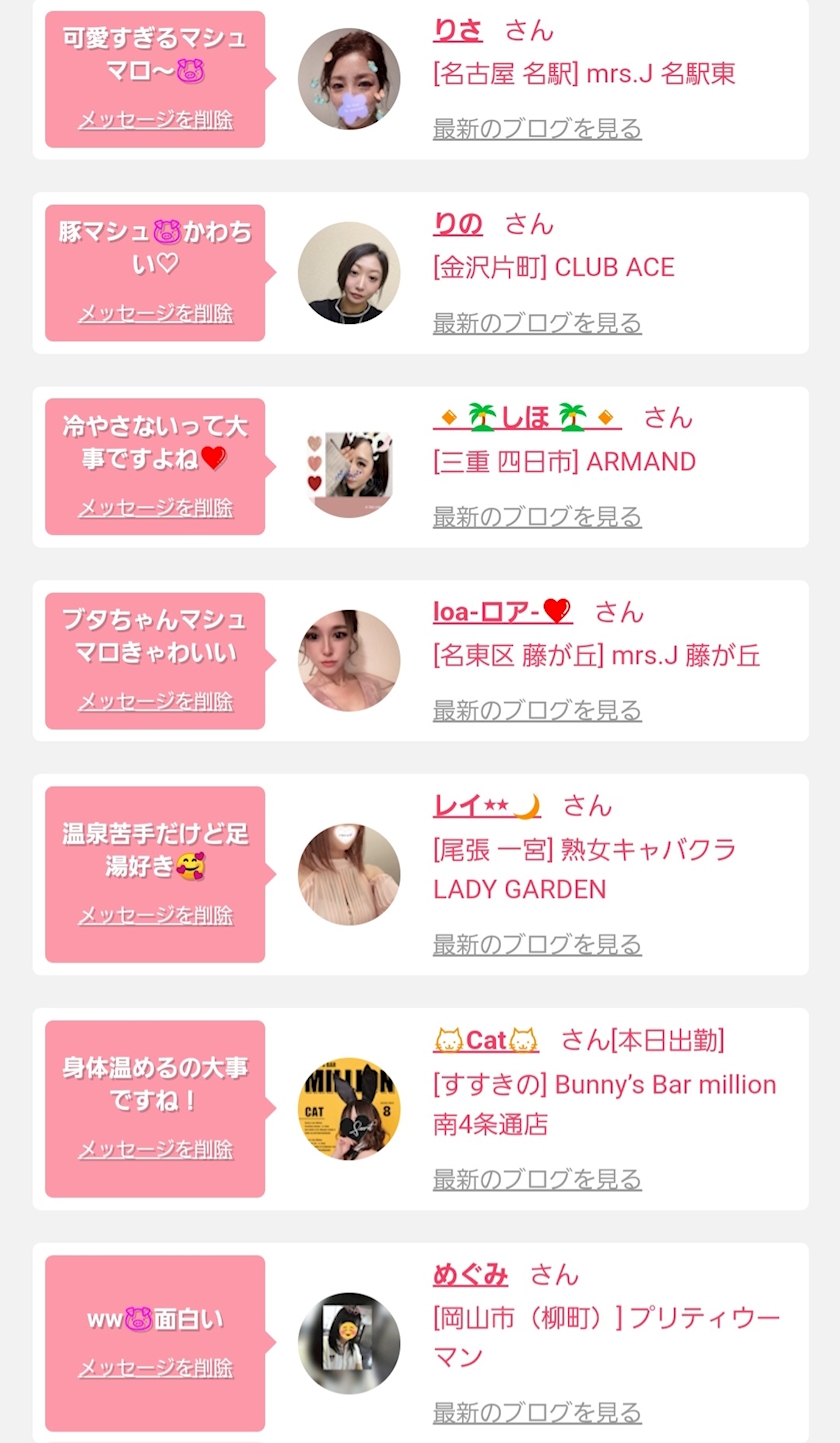This screenshot has height=1443, width=840.
Task: Delete the 可愛すぎるマシュマロ message
Action: pos(155,120)
